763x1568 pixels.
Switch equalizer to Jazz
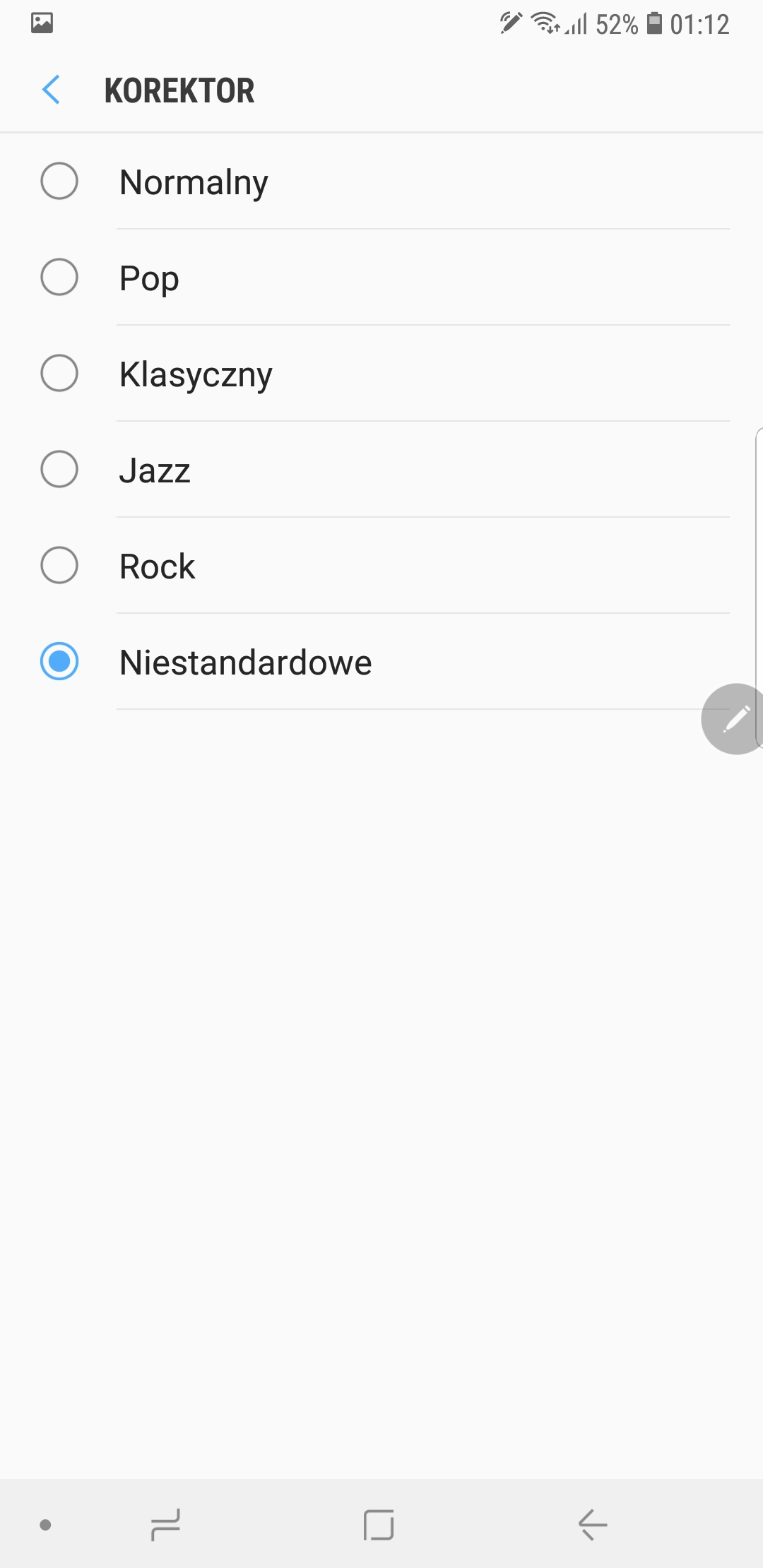pyautogui.click(x=381, y=470)
